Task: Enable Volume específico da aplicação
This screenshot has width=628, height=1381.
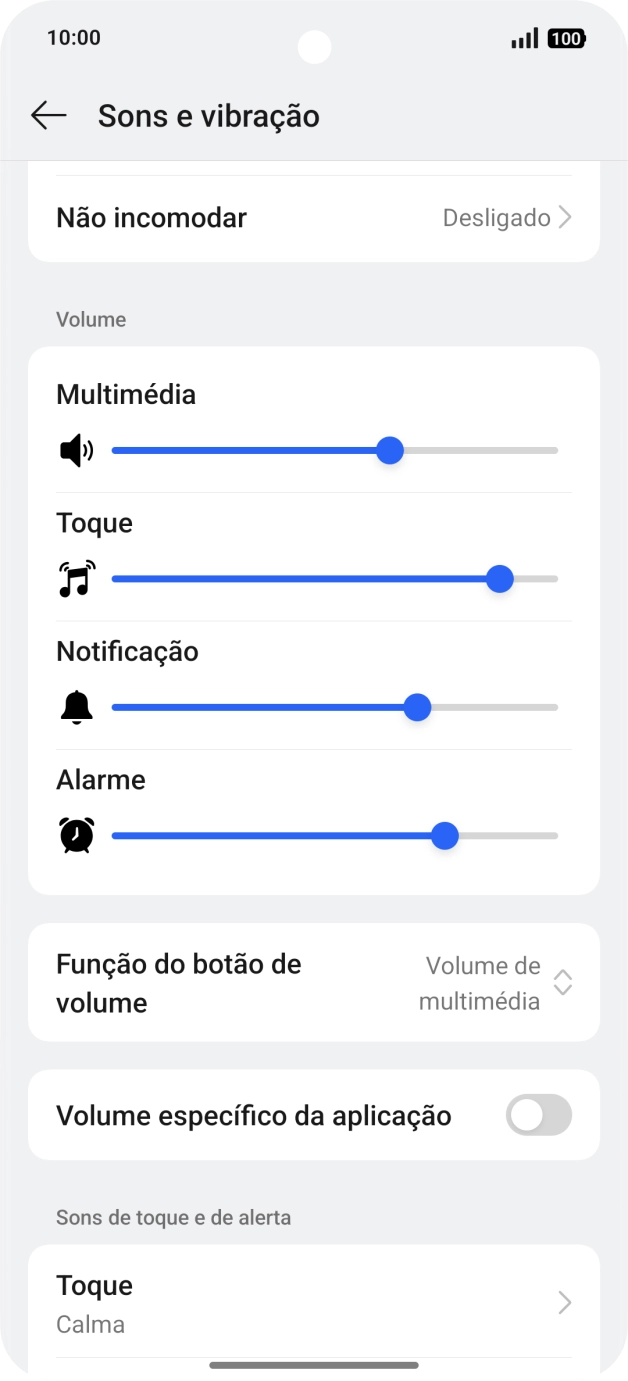Action: 538,1115
